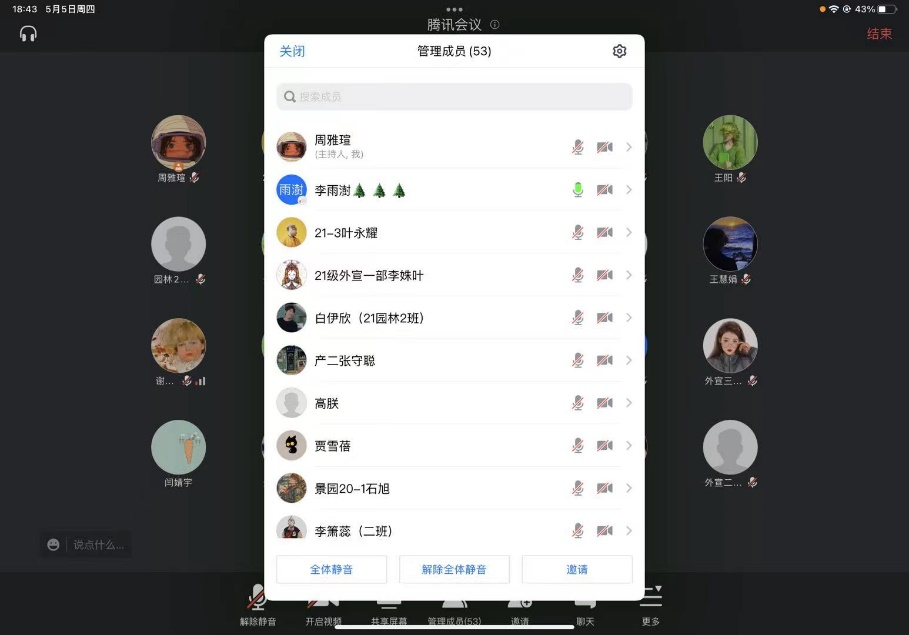Toggle microphone for 21-3叶永耀
The image size is (909, 635).
(578, 233)
